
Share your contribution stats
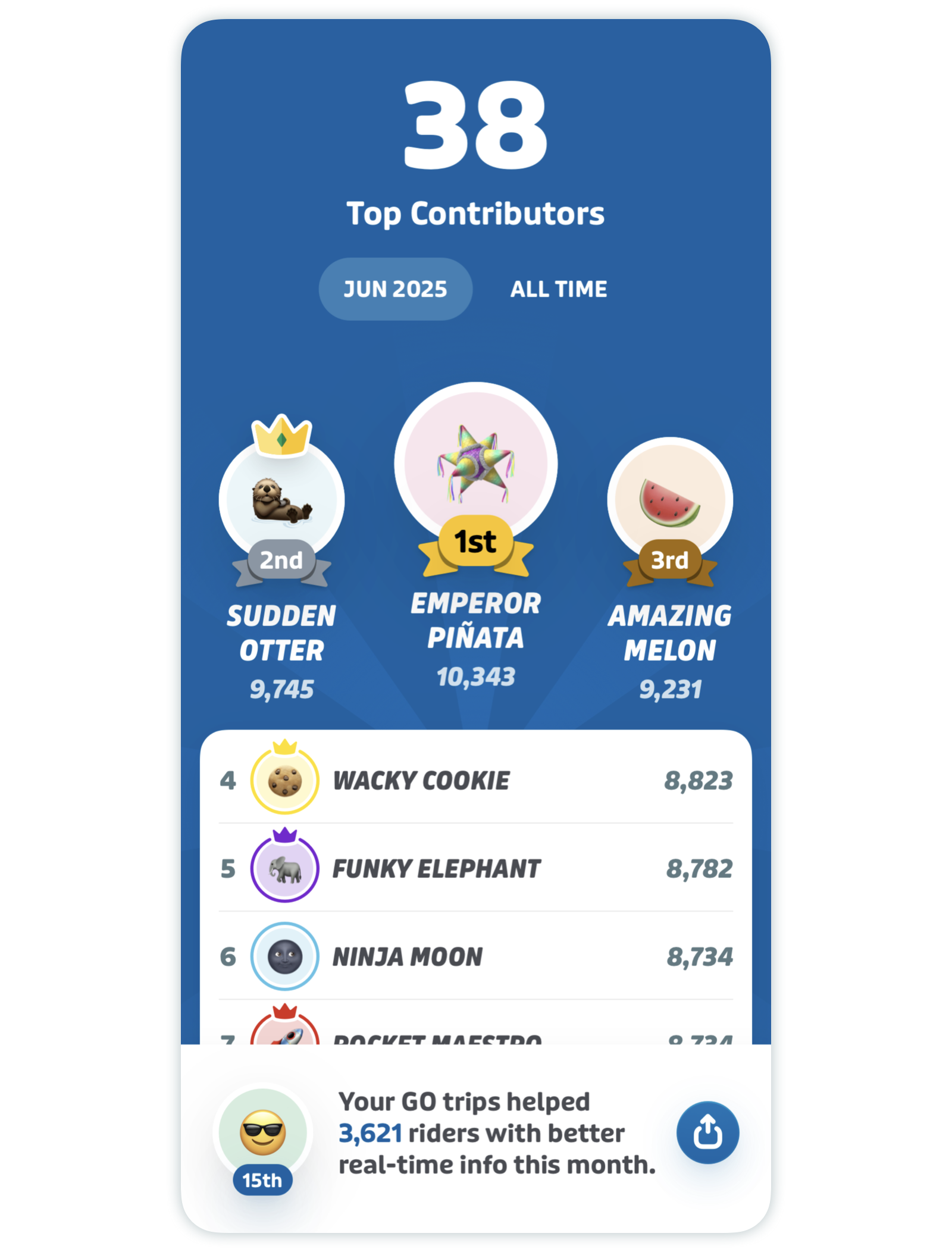coord(707,1132)
